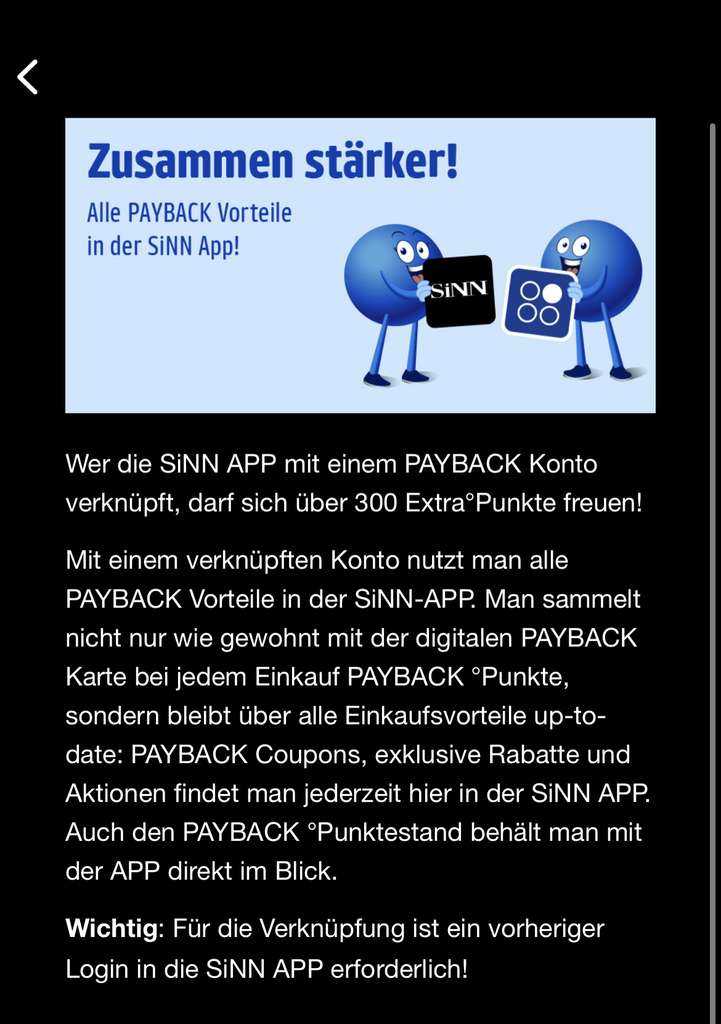Go back using the top-left arrow
Viewport: 721px width, 1024px height.
(x=28, y=77)
